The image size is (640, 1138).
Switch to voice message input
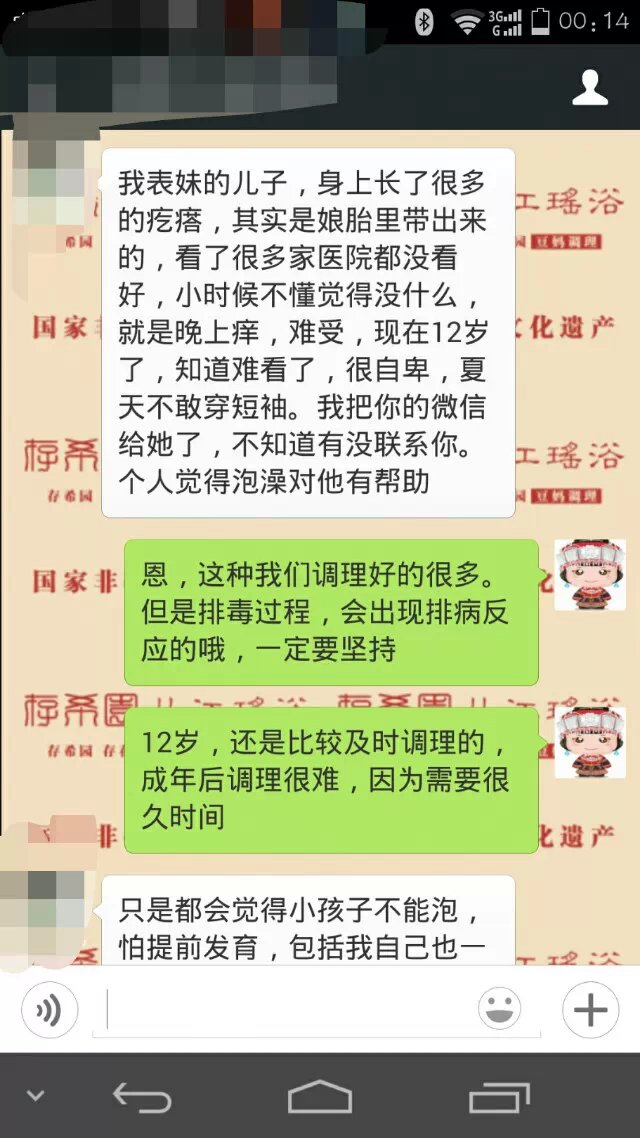49,1010
